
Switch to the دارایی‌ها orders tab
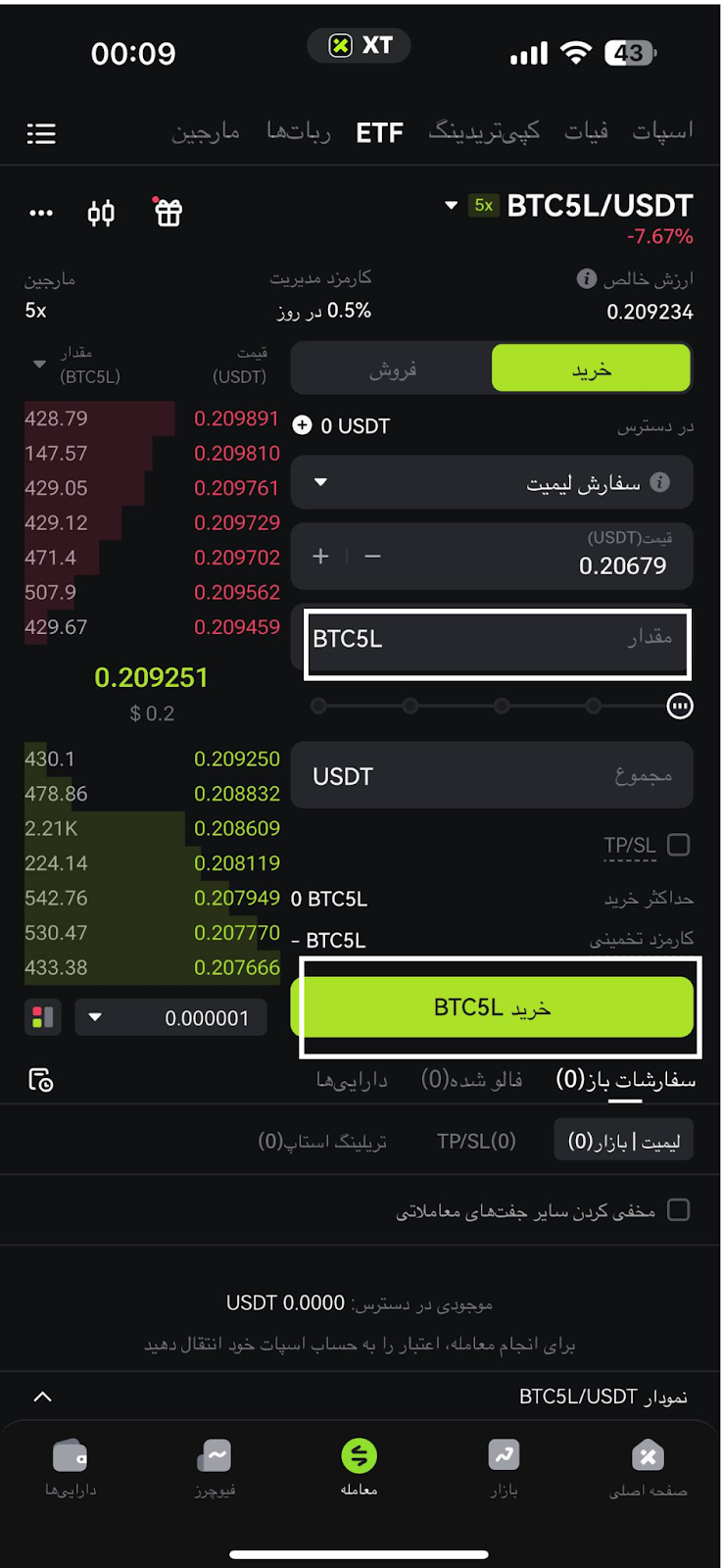coord(352,1080)
